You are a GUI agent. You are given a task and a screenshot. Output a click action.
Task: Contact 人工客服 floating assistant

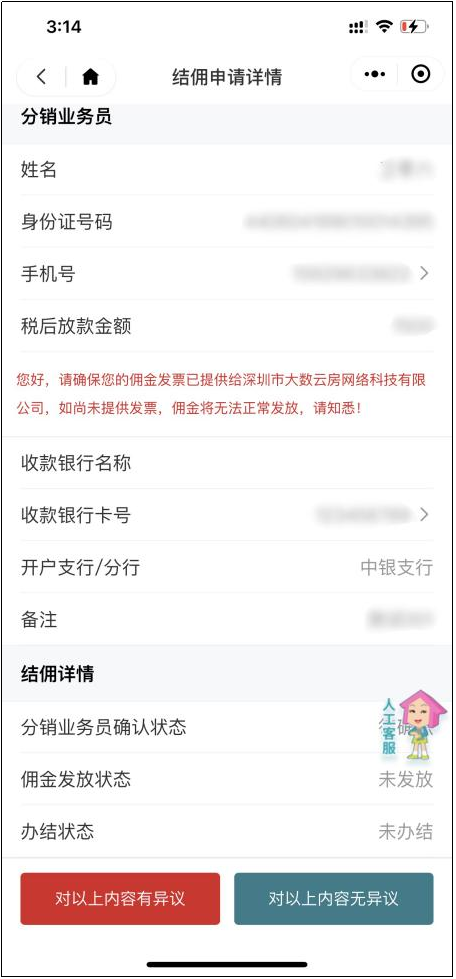(x=414, y=726)
